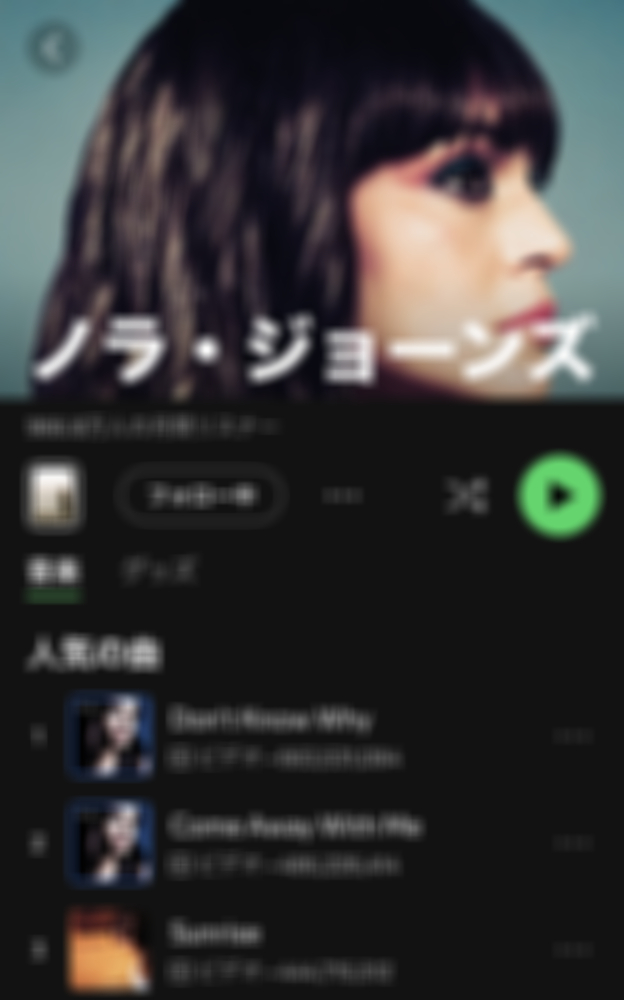This screenshot has height=1000, width=624.
Task: Open the small album preview thumbnail
Action: tap(53, 495)
